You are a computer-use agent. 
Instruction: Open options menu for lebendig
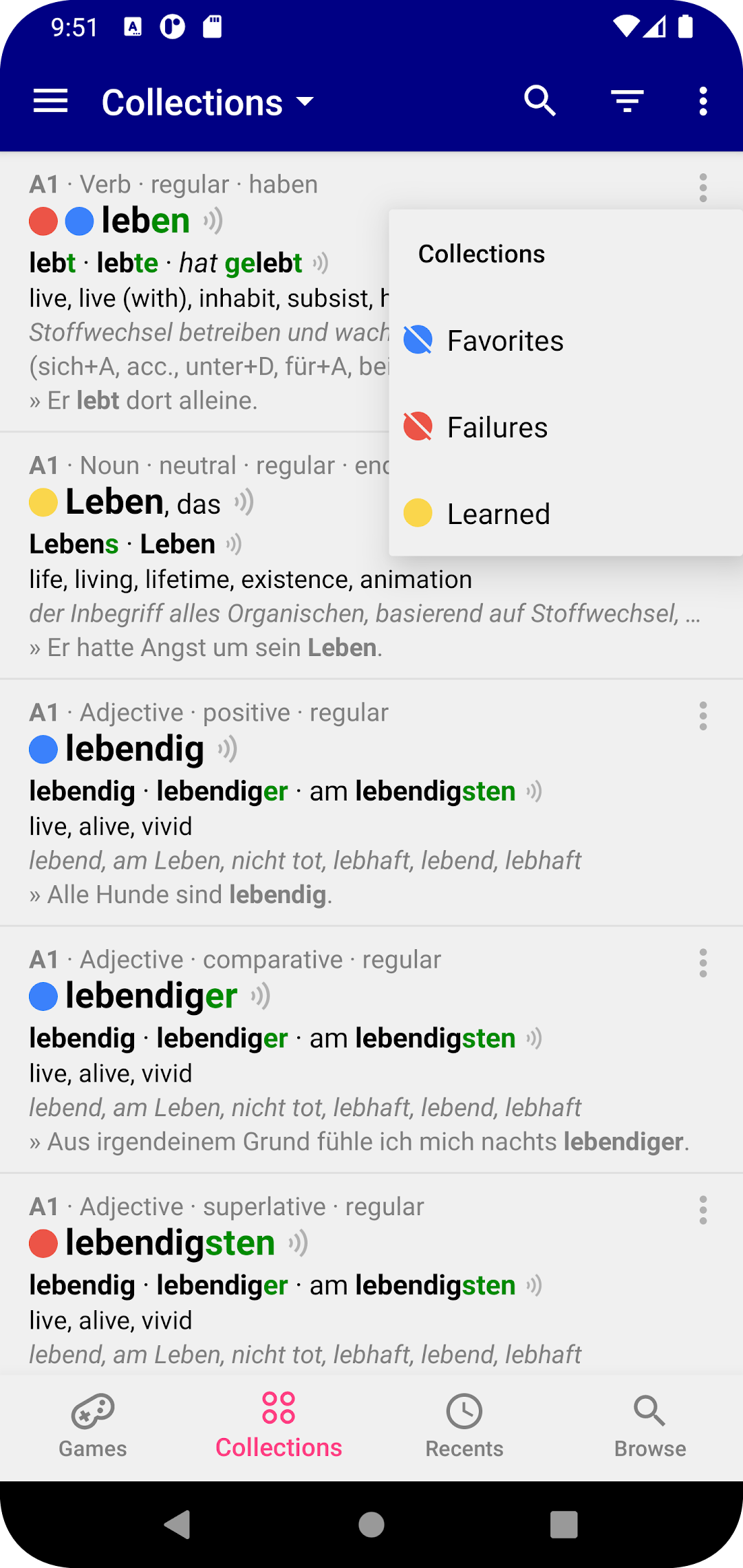[x=702, y=716]
